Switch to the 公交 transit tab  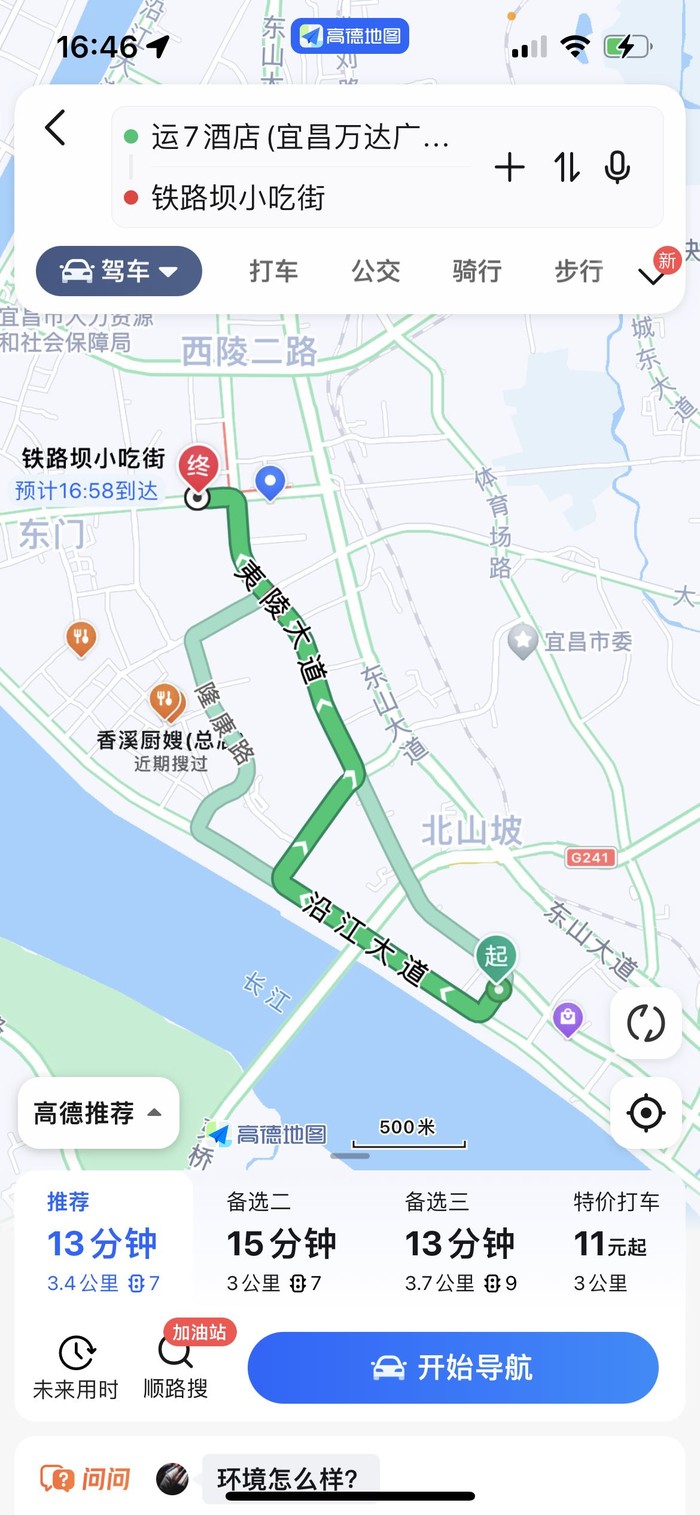click(376, 271)
